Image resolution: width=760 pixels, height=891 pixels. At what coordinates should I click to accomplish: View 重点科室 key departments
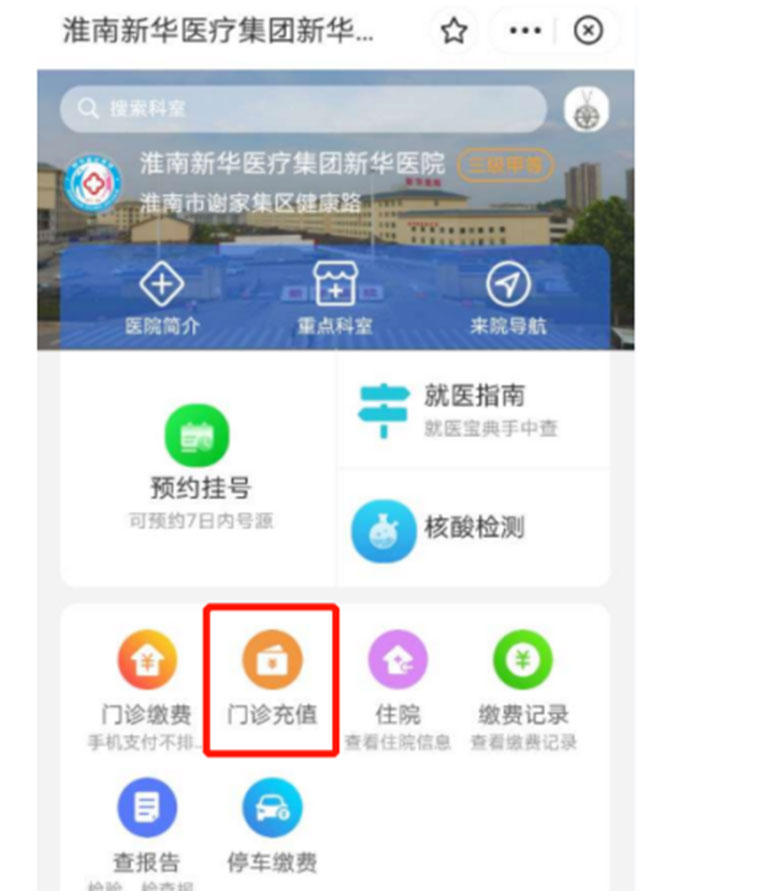(x=335, y=299)
